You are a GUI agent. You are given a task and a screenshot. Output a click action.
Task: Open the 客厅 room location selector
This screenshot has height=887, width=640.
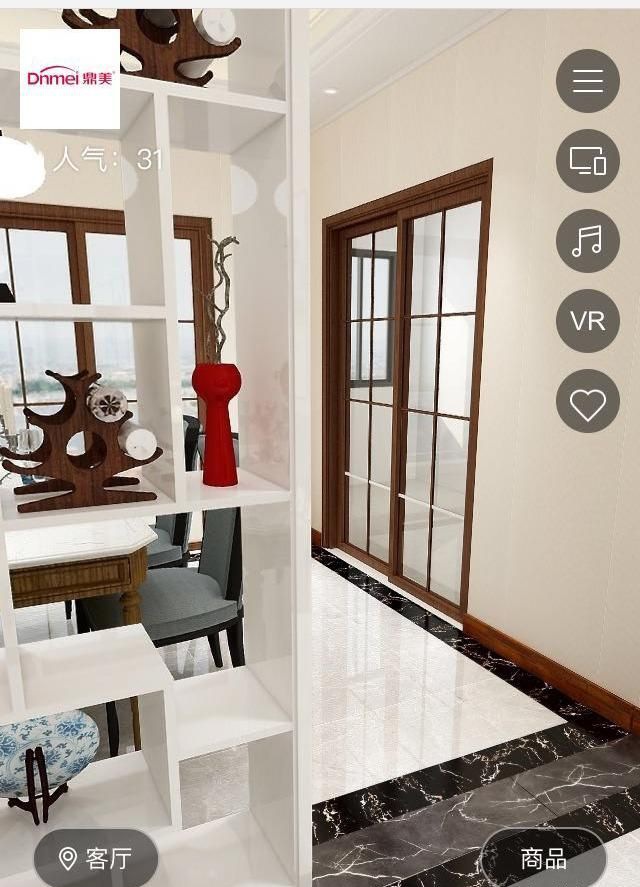[x=97, y=858]
